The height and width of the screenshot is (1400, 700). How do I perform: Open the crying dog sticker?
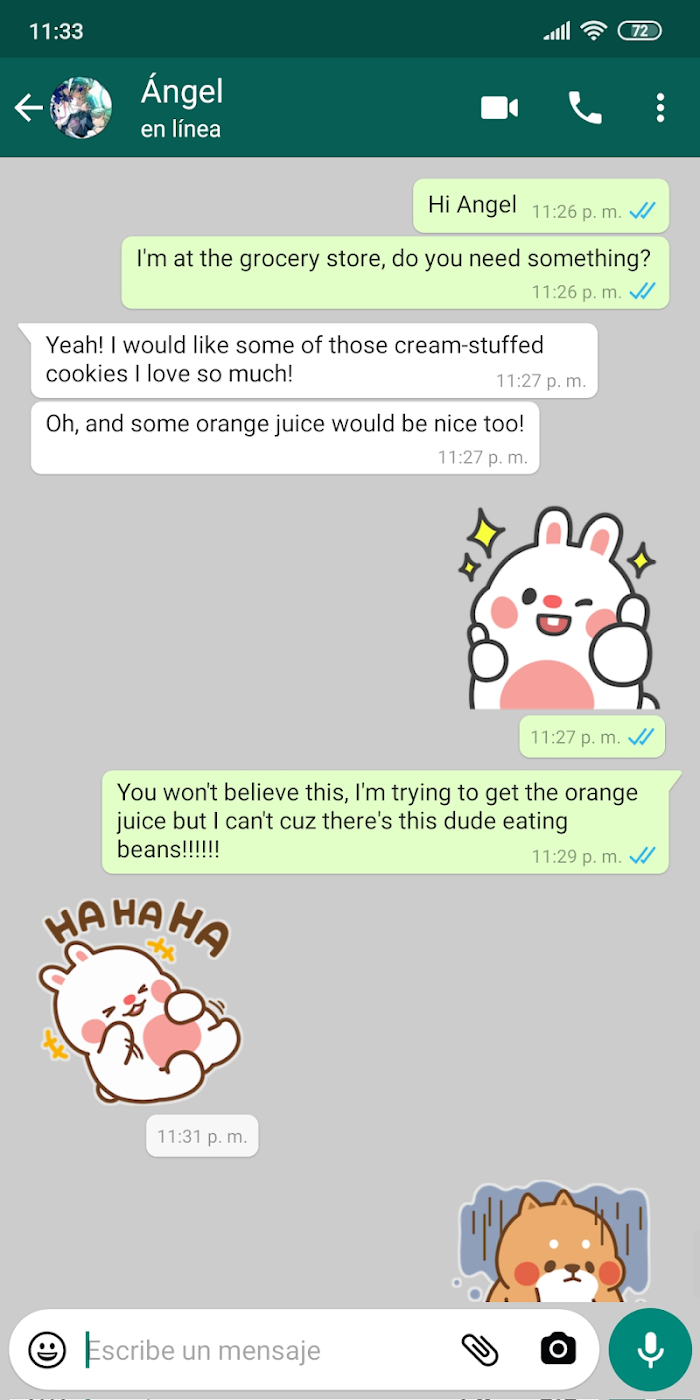tap(554, 1241)
